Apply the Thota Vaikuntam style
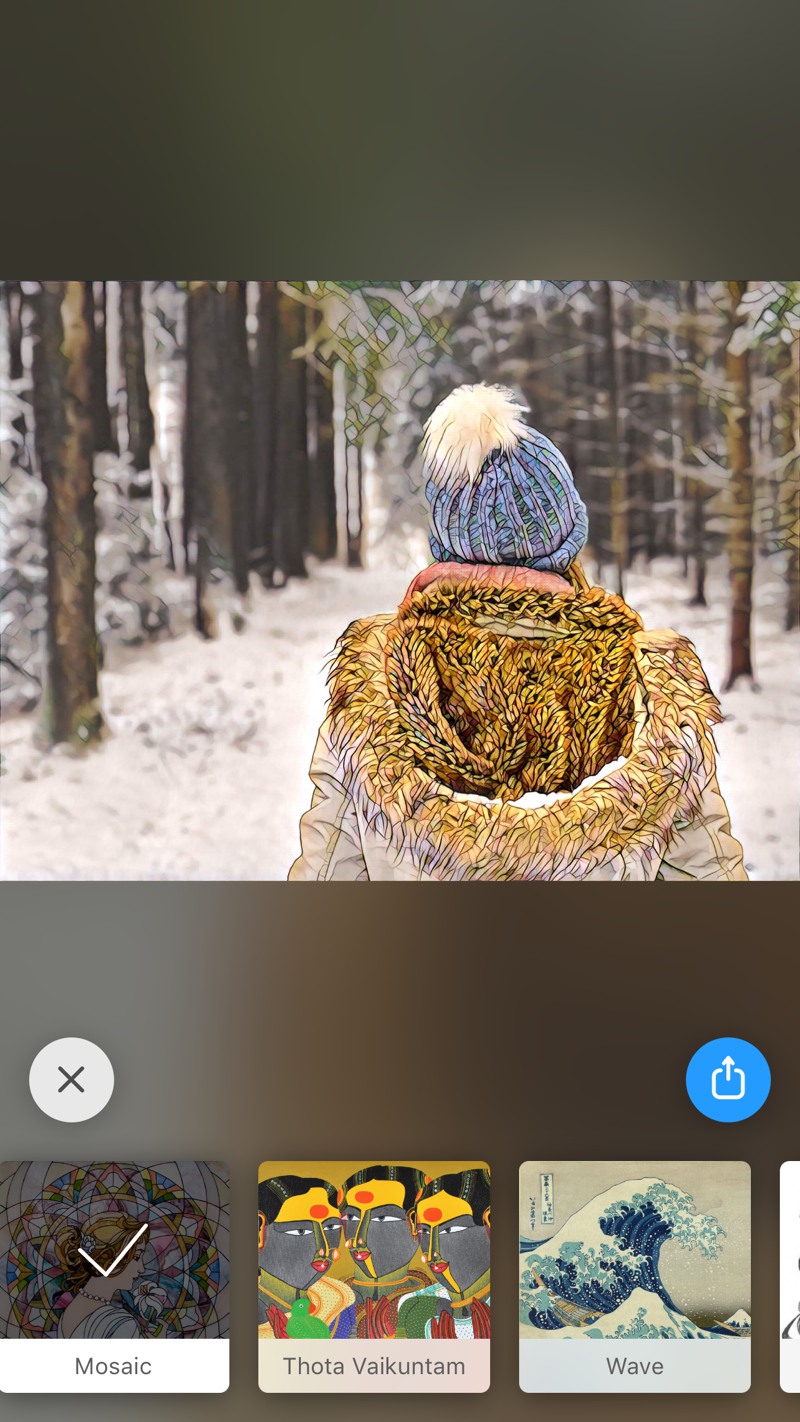This screenshot has height=1422, width=800. coord(374,1276)
